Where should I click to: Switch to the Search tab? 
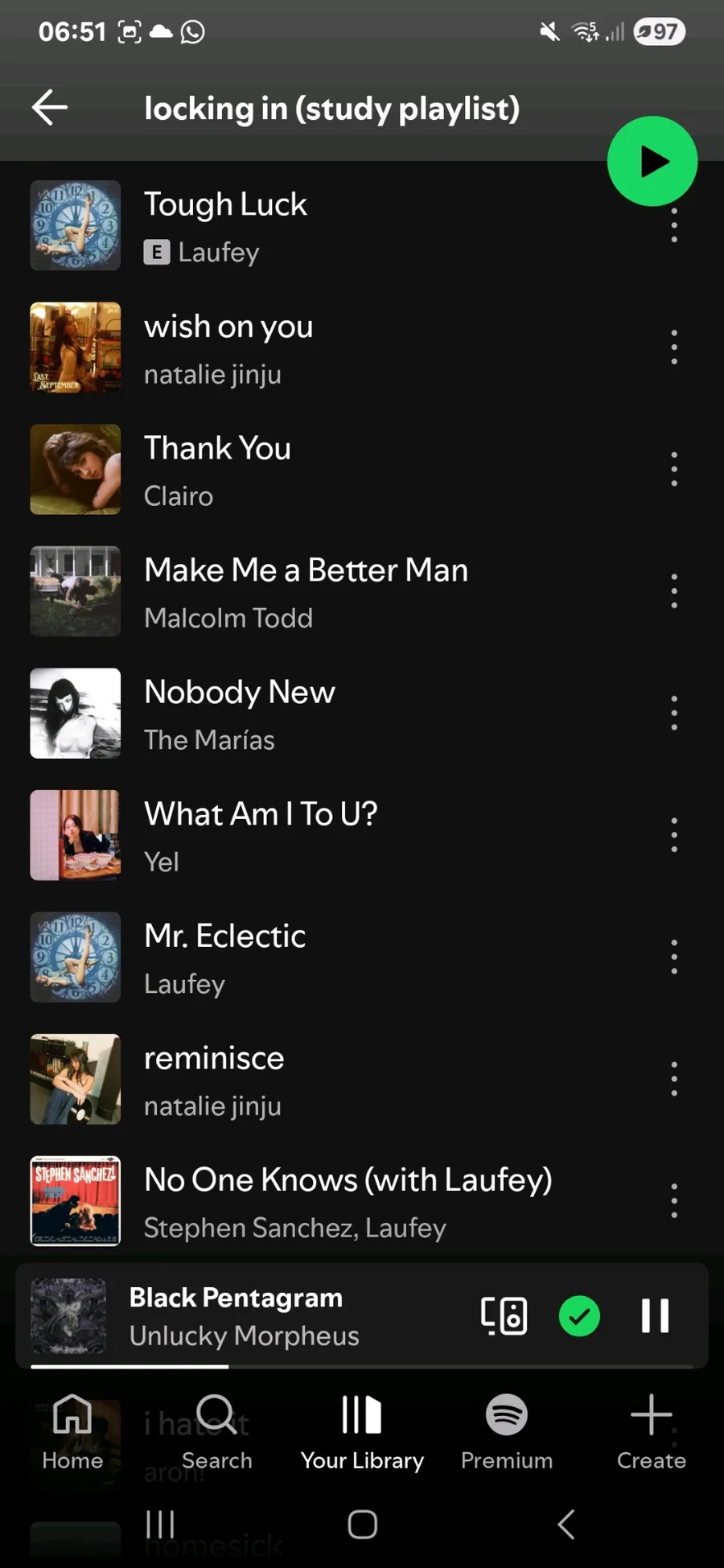click(x=216, y=1433)
